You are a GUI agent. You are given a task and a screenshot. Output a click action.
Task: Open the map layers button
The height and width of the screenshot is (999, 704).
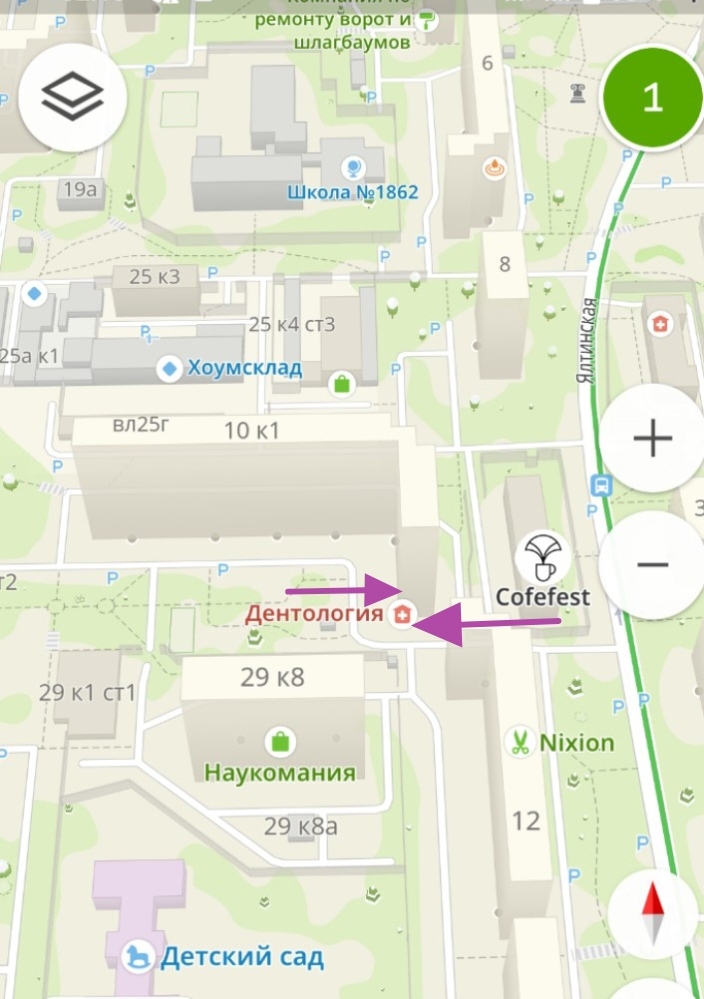(x=71, y=97)
